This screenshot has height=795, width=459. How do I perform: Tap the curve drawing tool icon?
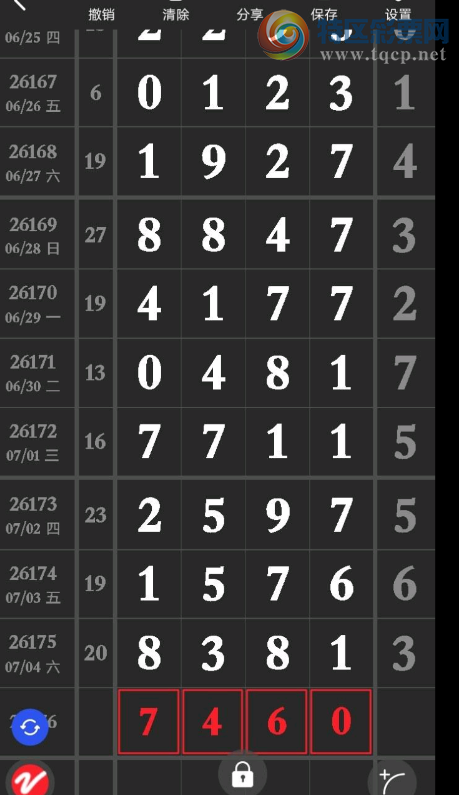coord(392,778)
